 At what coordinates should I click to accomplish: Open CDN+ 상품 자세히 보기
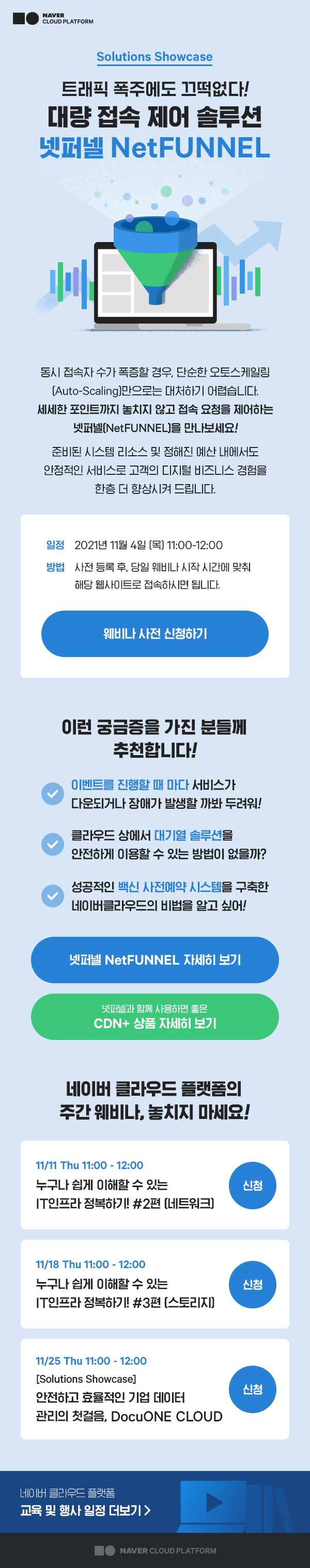[154, 1017]
